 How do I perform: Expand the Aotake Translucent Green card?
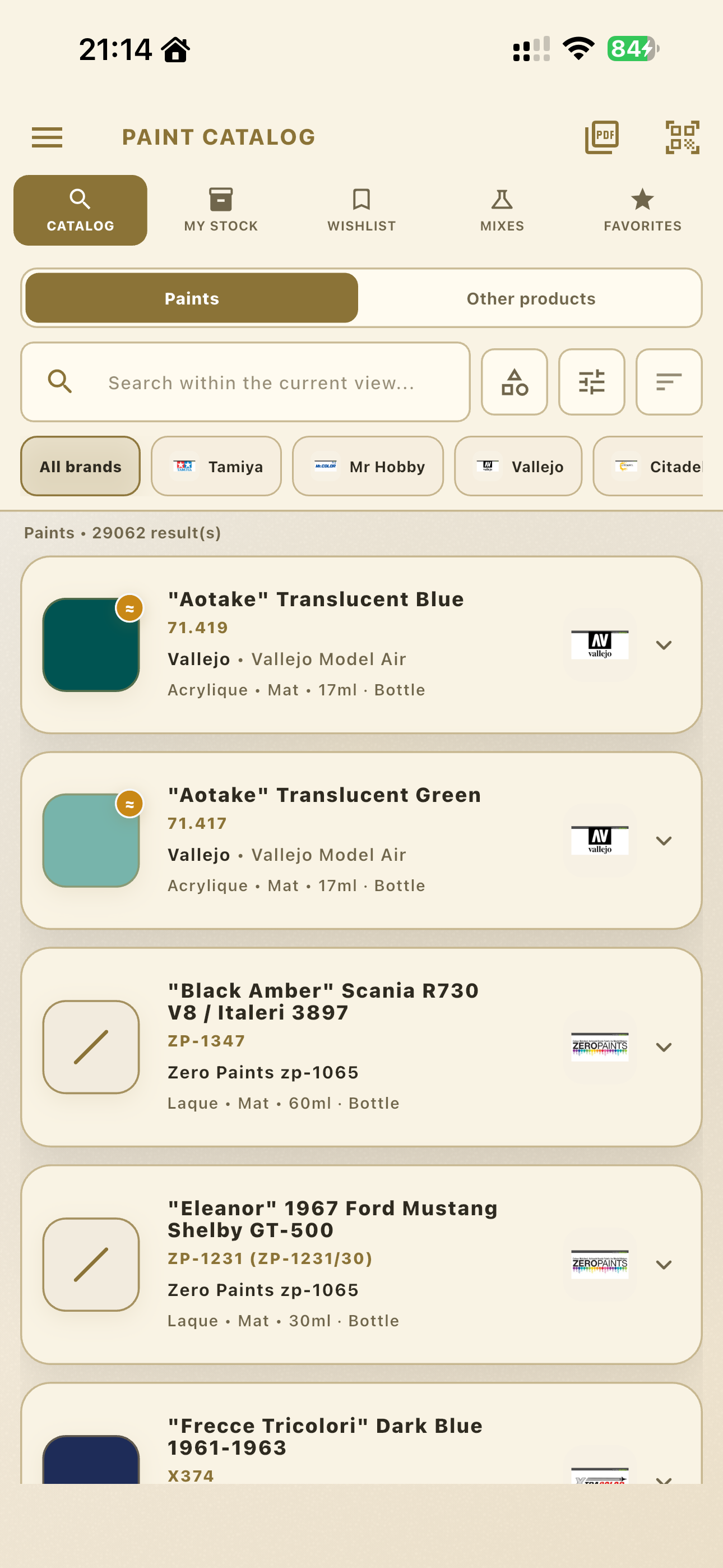coord(664,841)
